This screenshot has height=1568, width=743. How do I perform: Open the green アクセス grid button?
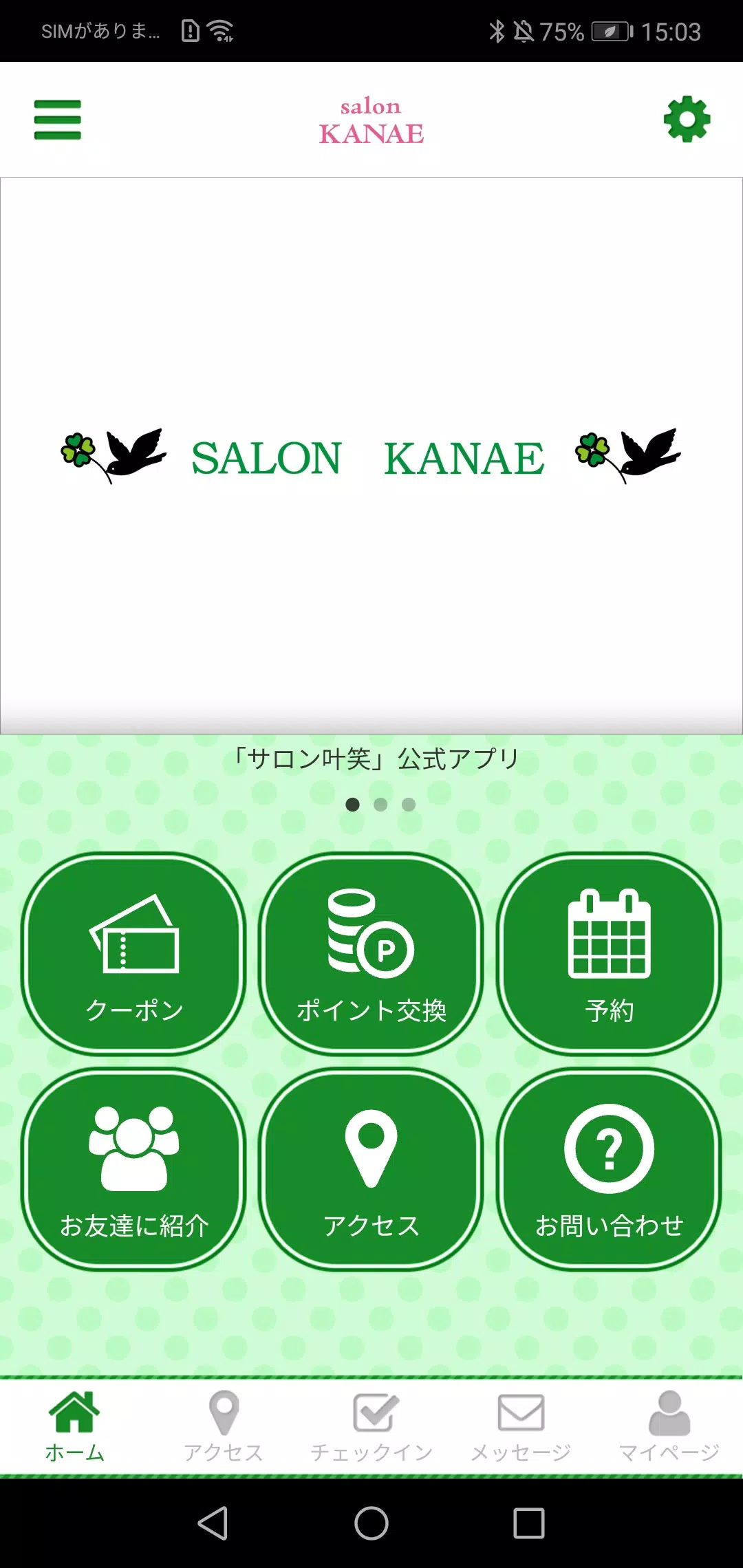pos(371,1169)
